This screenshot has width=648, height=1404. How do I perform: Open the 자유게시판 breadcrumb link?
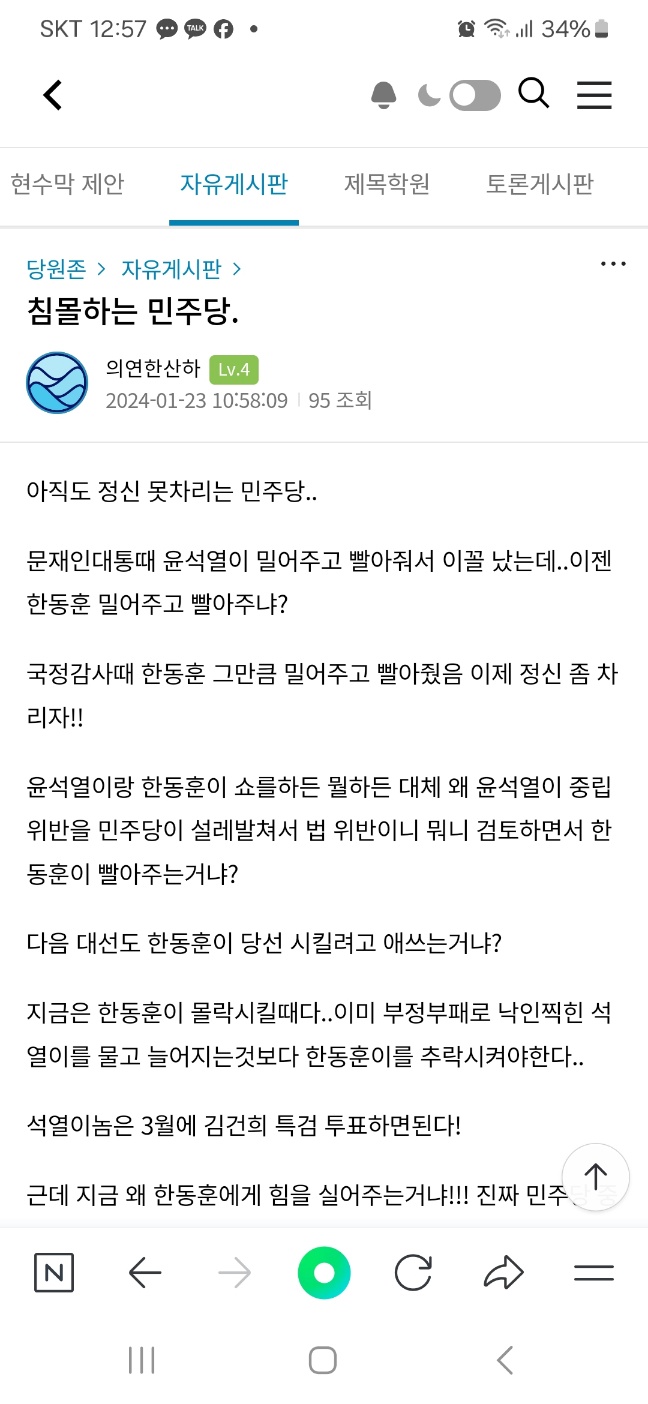click(171, 269)
